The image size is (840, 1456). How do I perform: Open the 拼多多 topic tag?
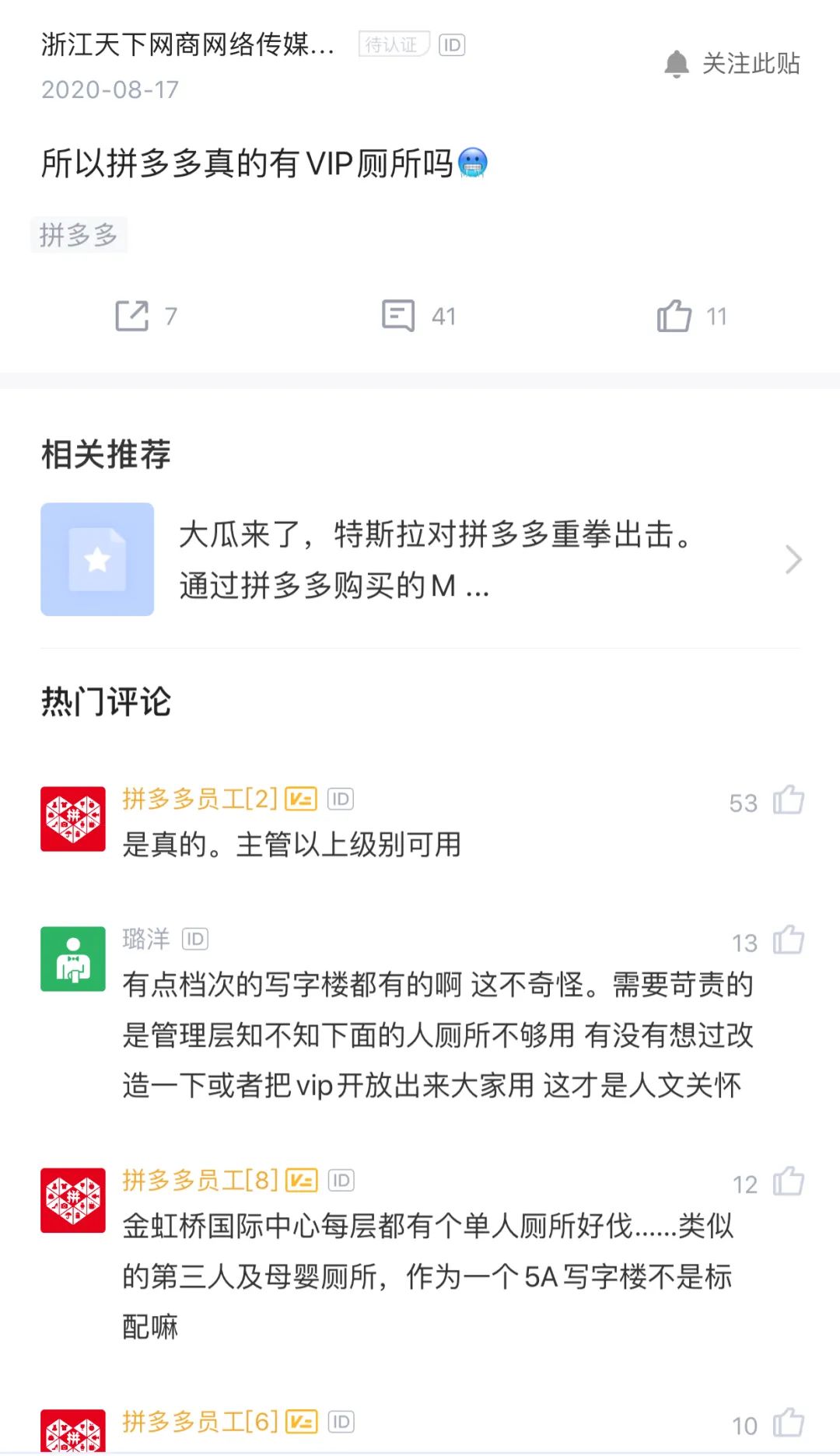(79, 234)
